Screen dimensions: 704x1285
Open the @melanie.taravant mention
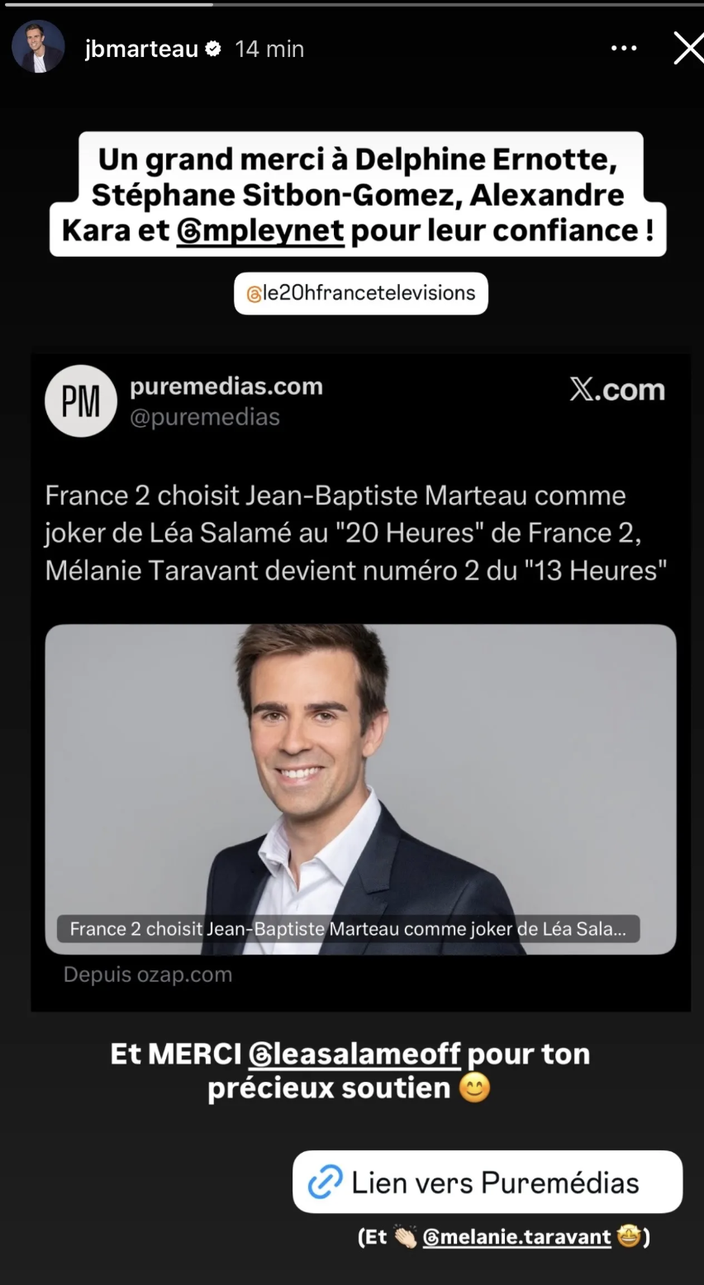point(516,1237)
